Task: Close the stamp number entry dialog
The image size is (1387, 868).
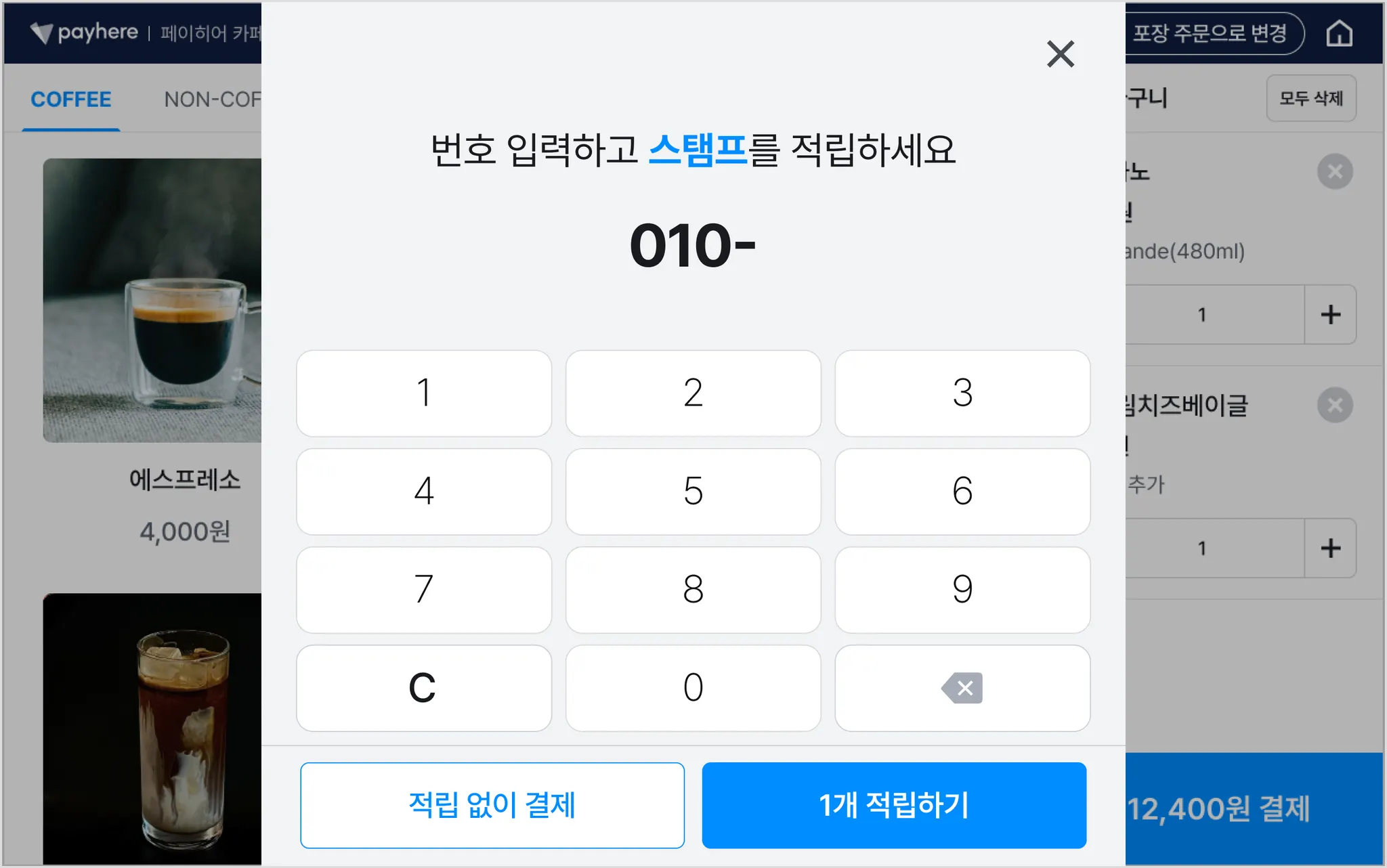Action: (x=1060, y=54)
